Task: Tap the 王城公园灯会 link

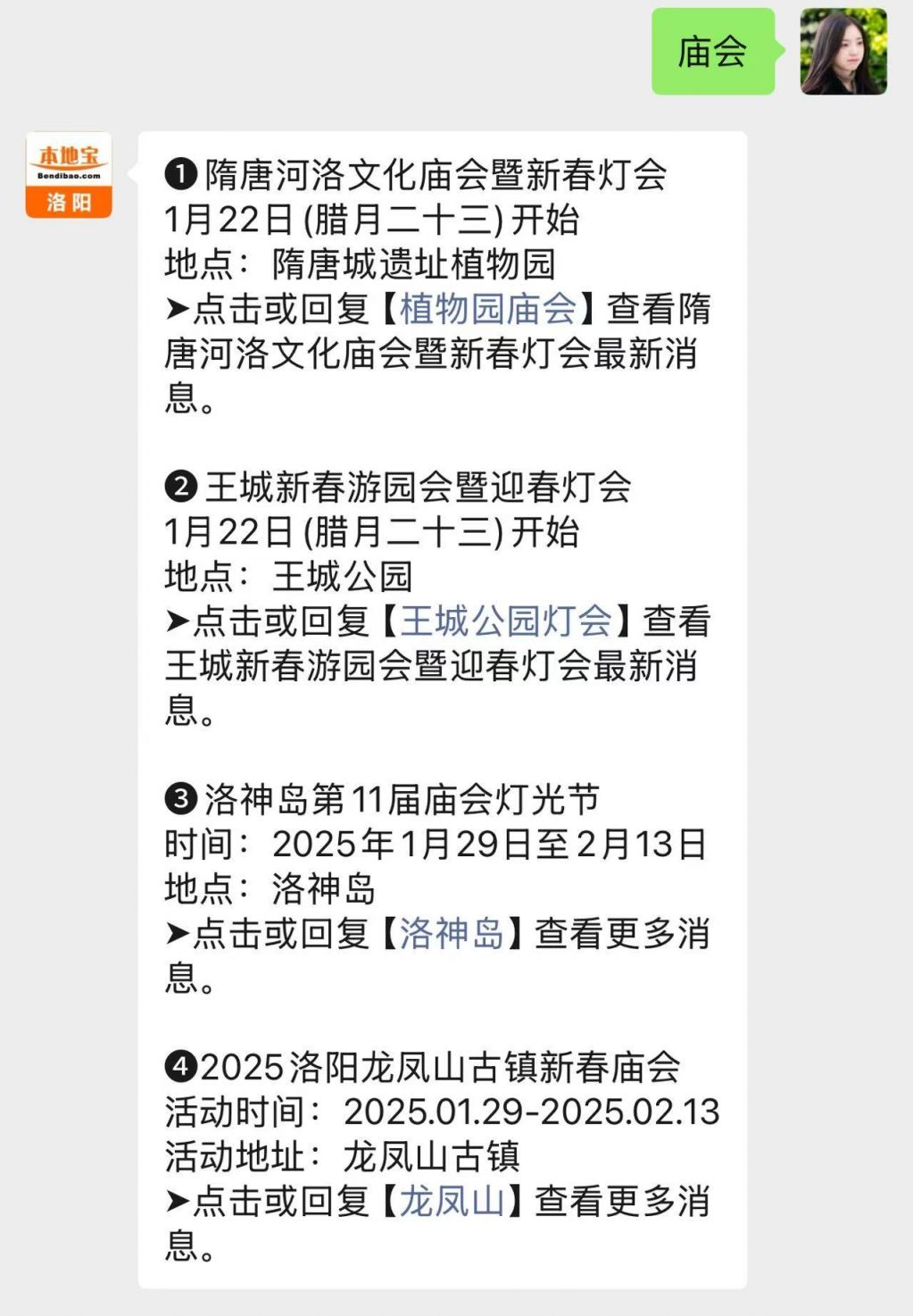Action: coord(505,621)
